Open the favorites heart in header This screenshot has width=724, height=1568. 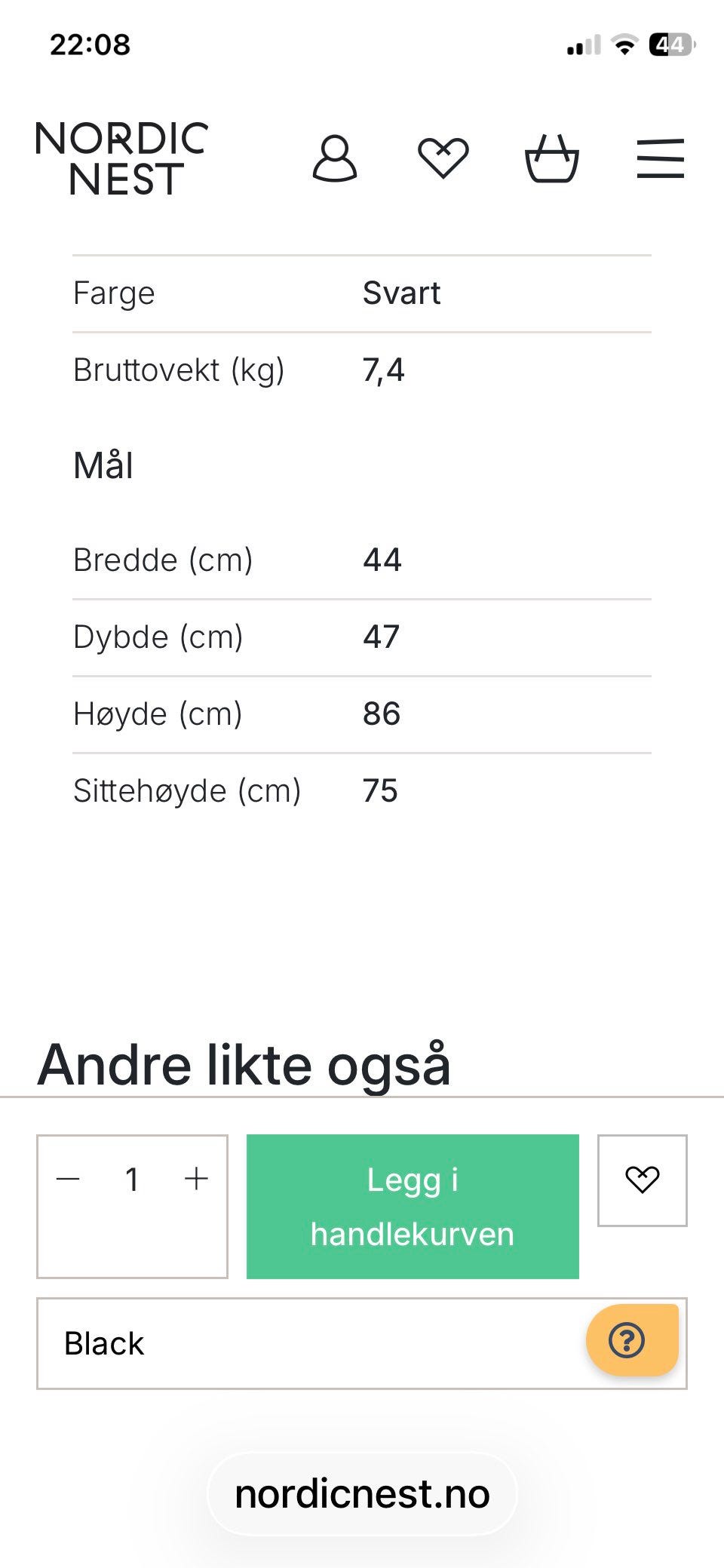click(x=443, y=158)
